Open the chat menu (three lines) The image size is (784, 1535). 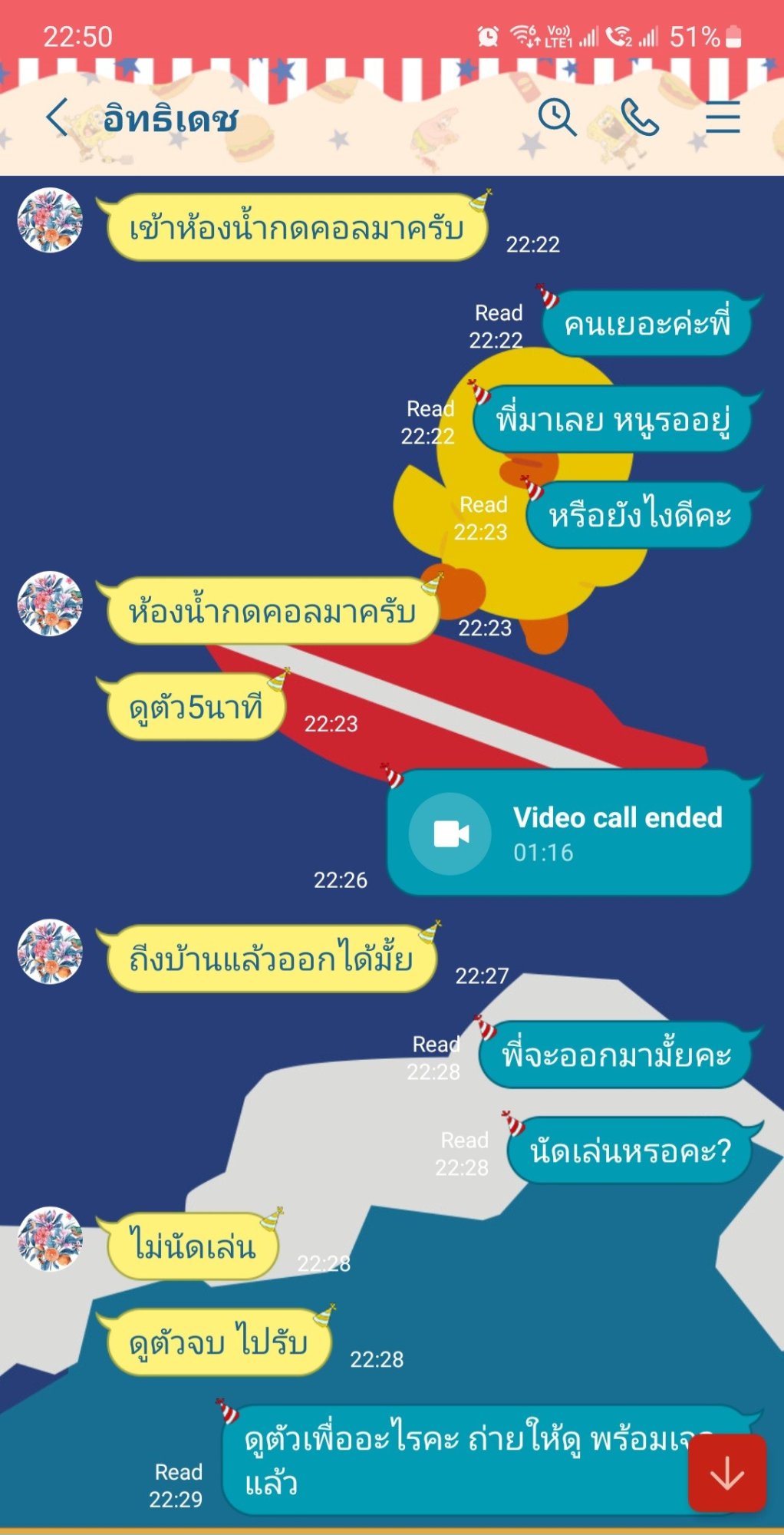click(x=723, y=117)
